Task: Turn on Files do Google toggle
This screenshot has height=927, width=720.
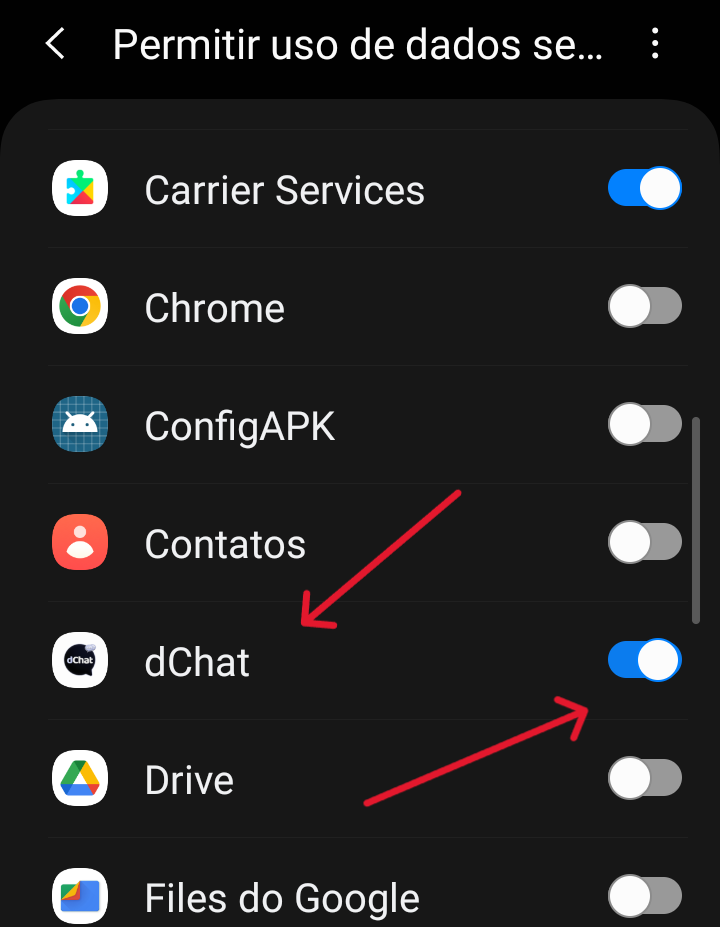Action: coord(645,896)
